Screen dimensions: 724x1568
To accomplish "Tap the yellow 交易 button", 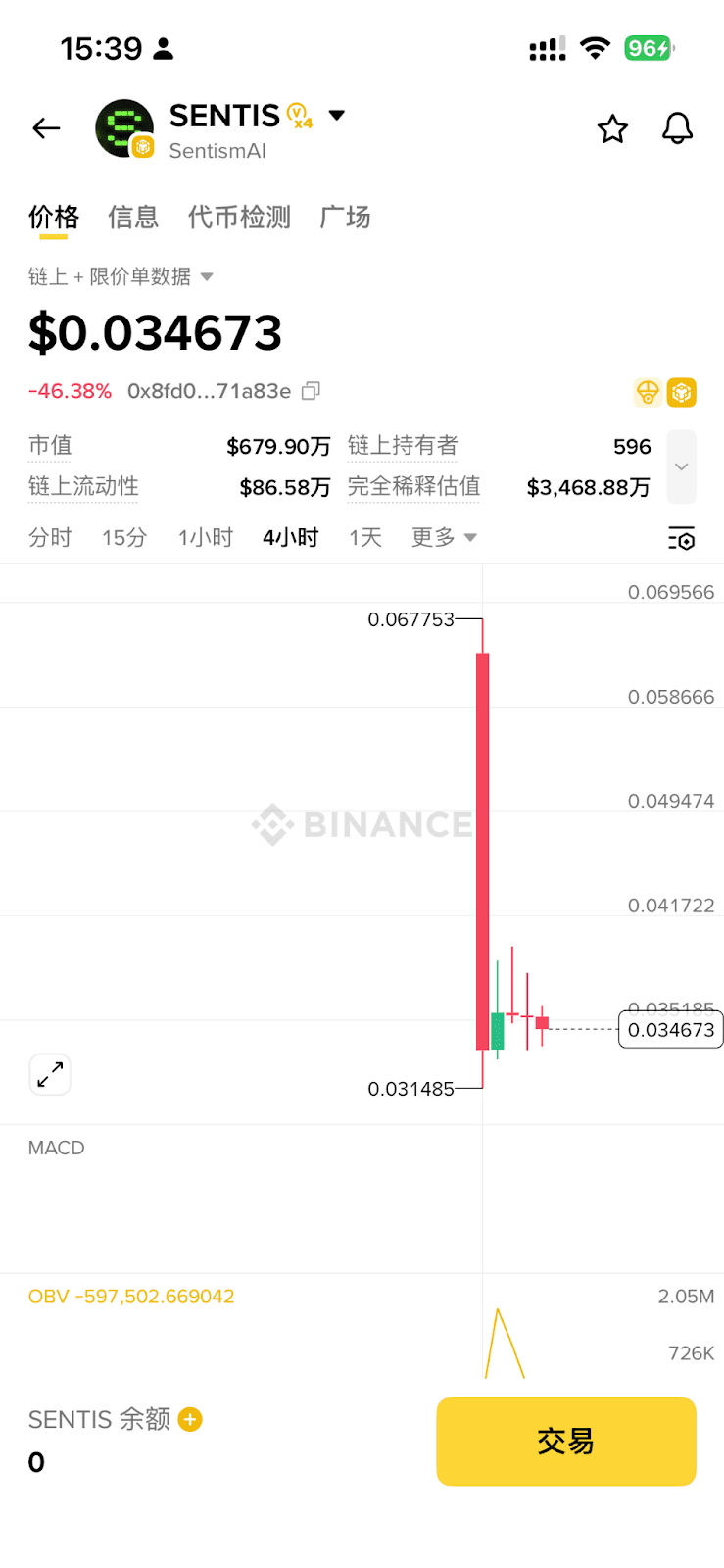I will 566,1441.
